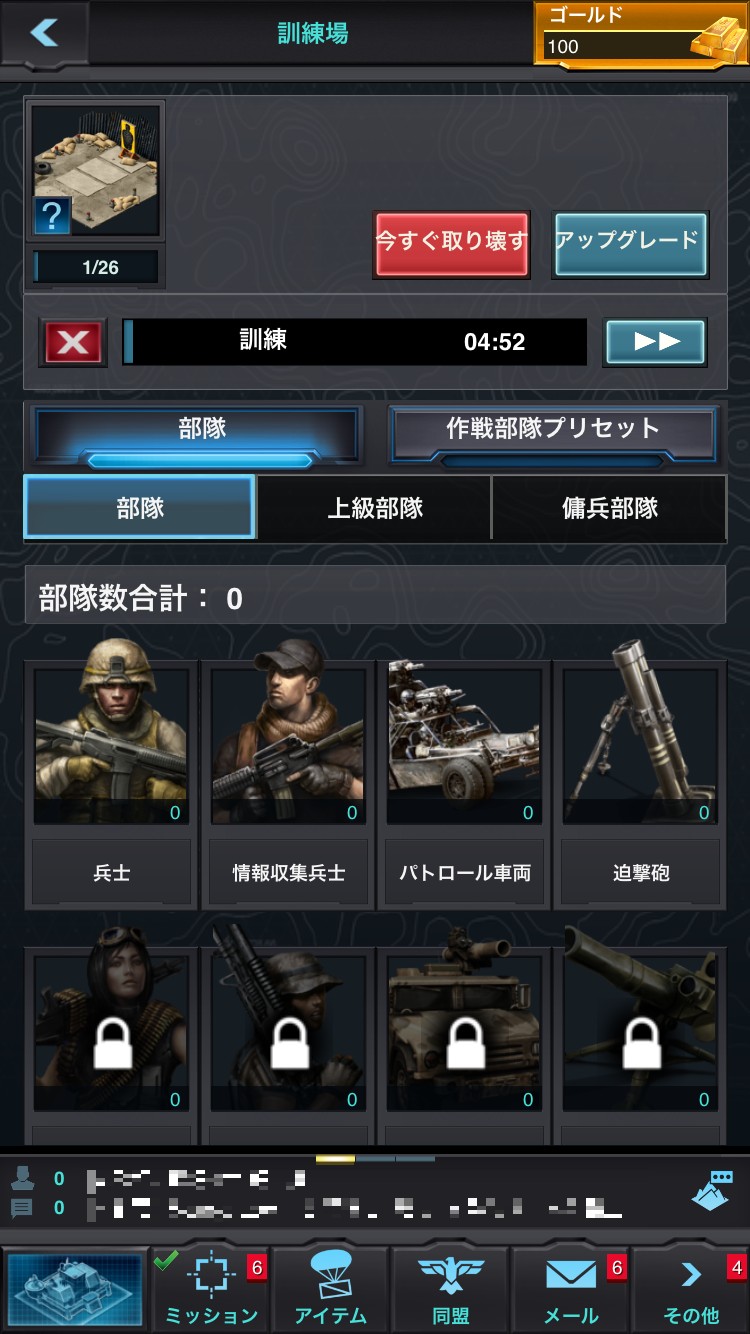The height and width of the screenshot is (1334, 750).
Task: Open ミッション in bottom bar
Action: 211,1290
